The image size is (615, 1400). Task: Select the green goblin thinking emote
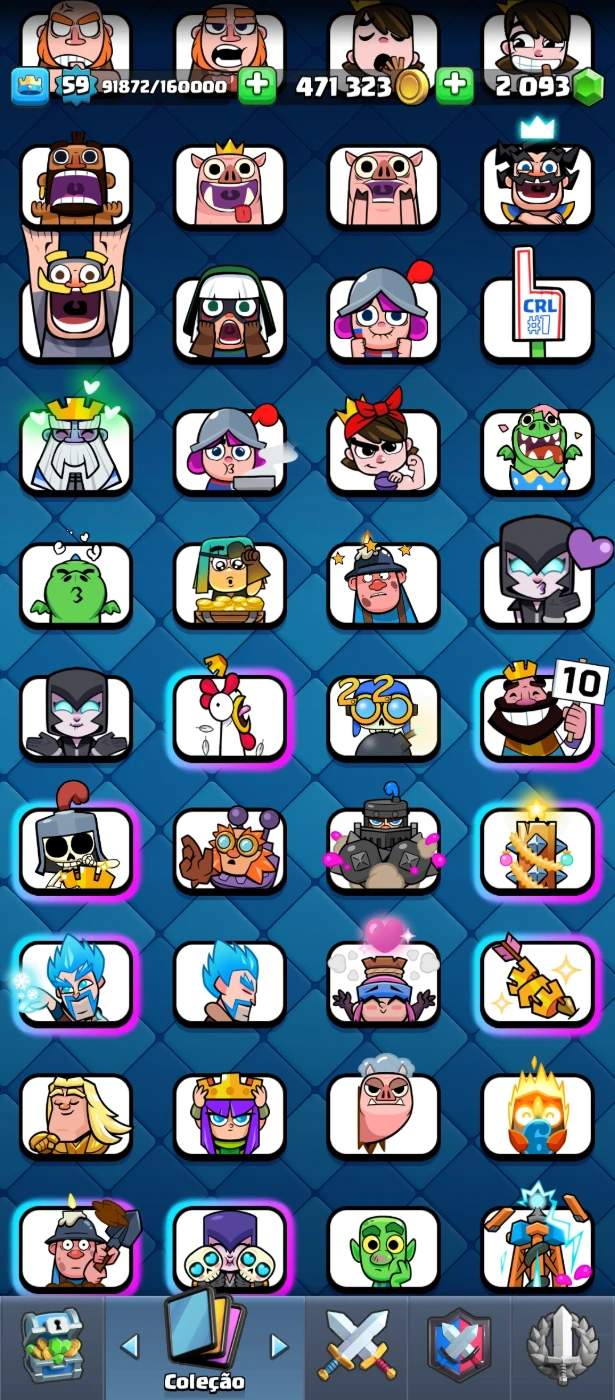(383, 1247)
